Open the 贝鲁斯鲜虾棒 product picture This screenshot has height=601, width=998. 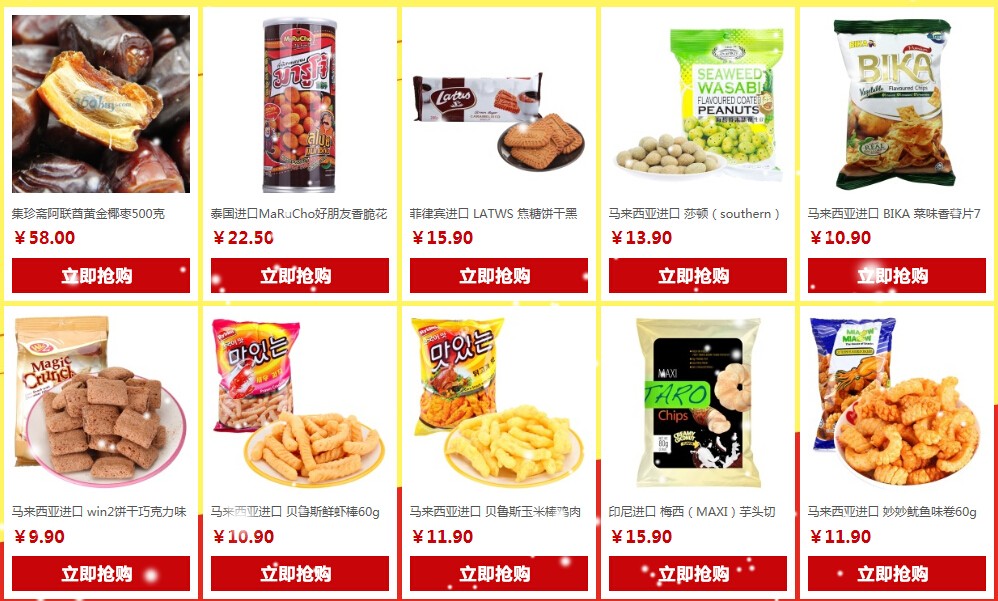point(299,402)
